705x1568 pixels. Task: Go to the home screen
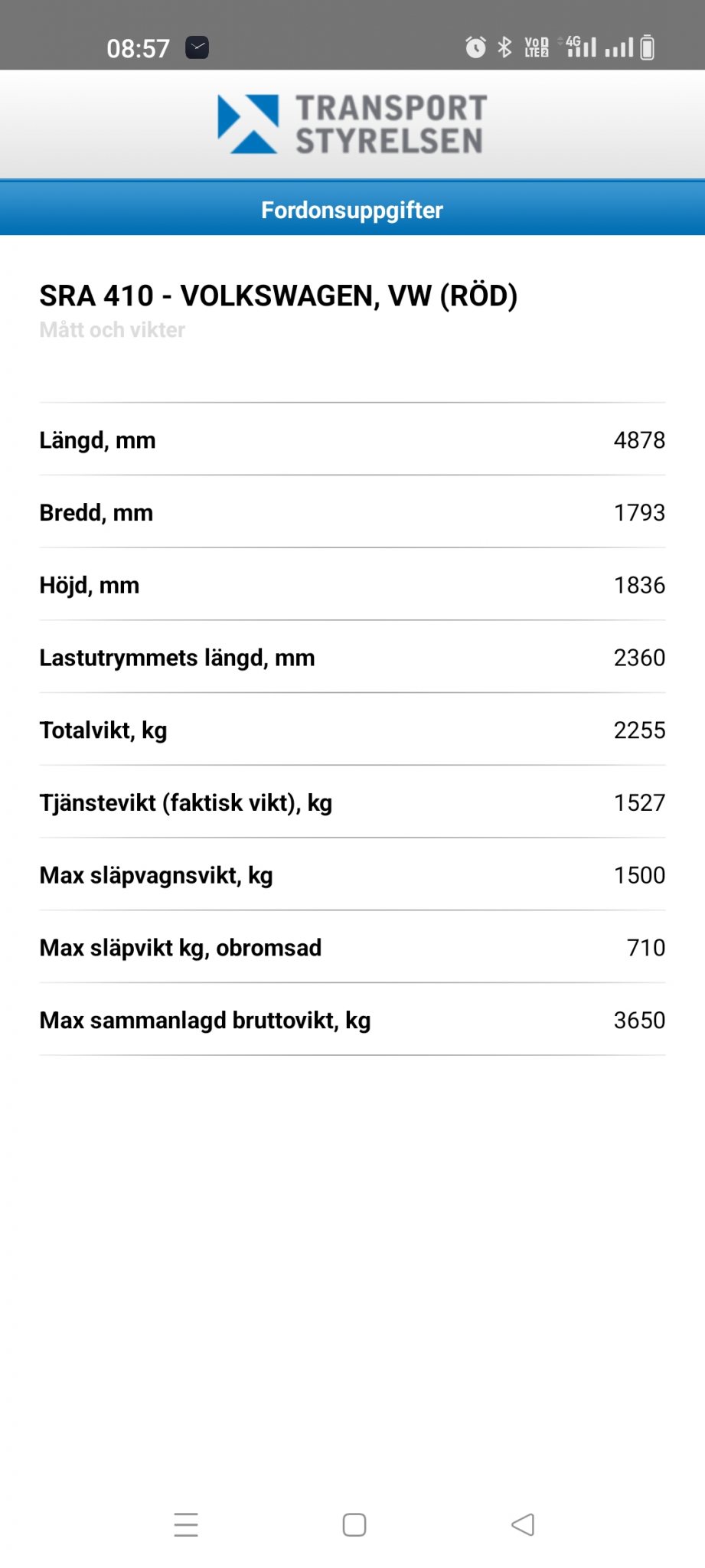354,1524
